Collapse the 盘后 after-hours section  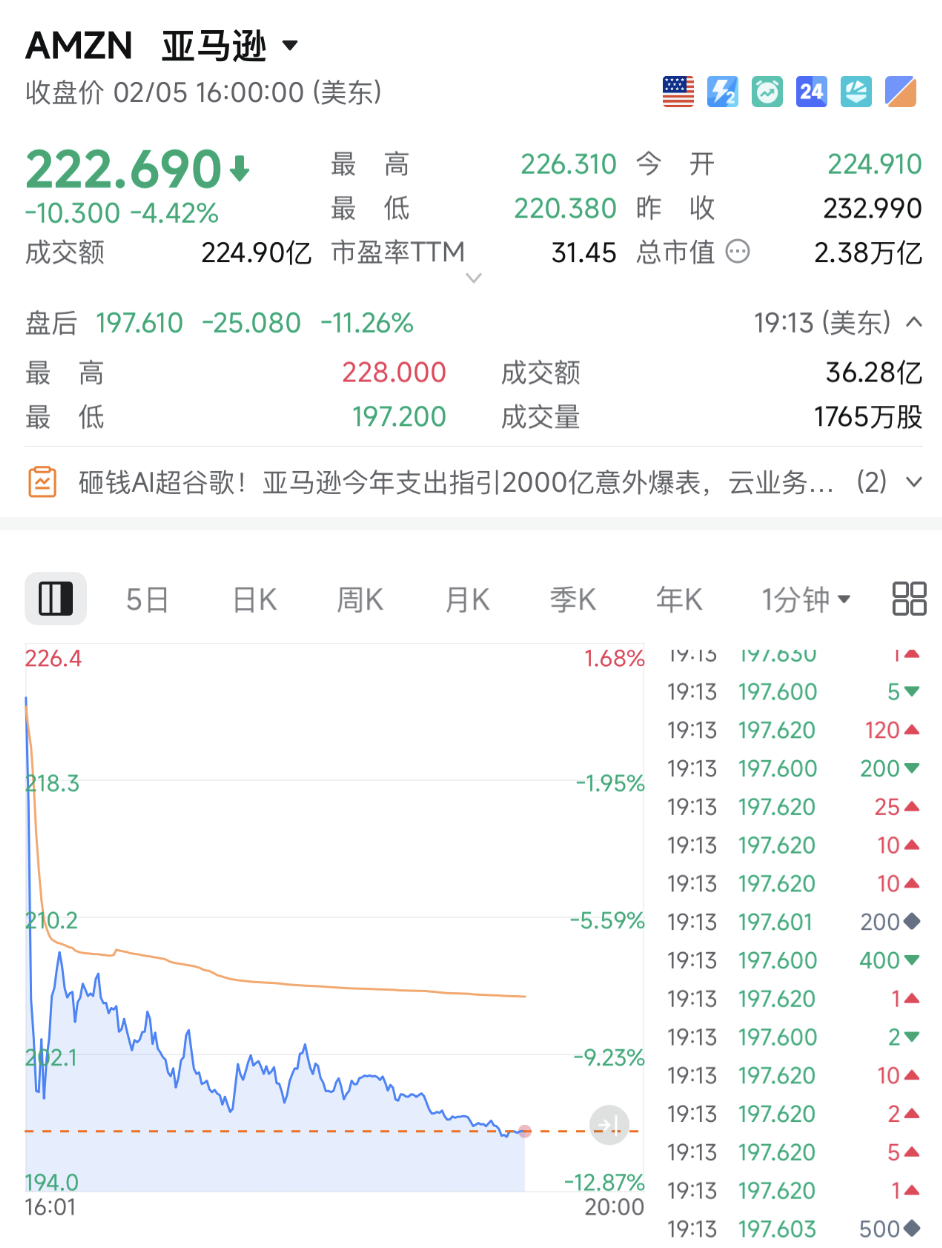coord(912,322)
